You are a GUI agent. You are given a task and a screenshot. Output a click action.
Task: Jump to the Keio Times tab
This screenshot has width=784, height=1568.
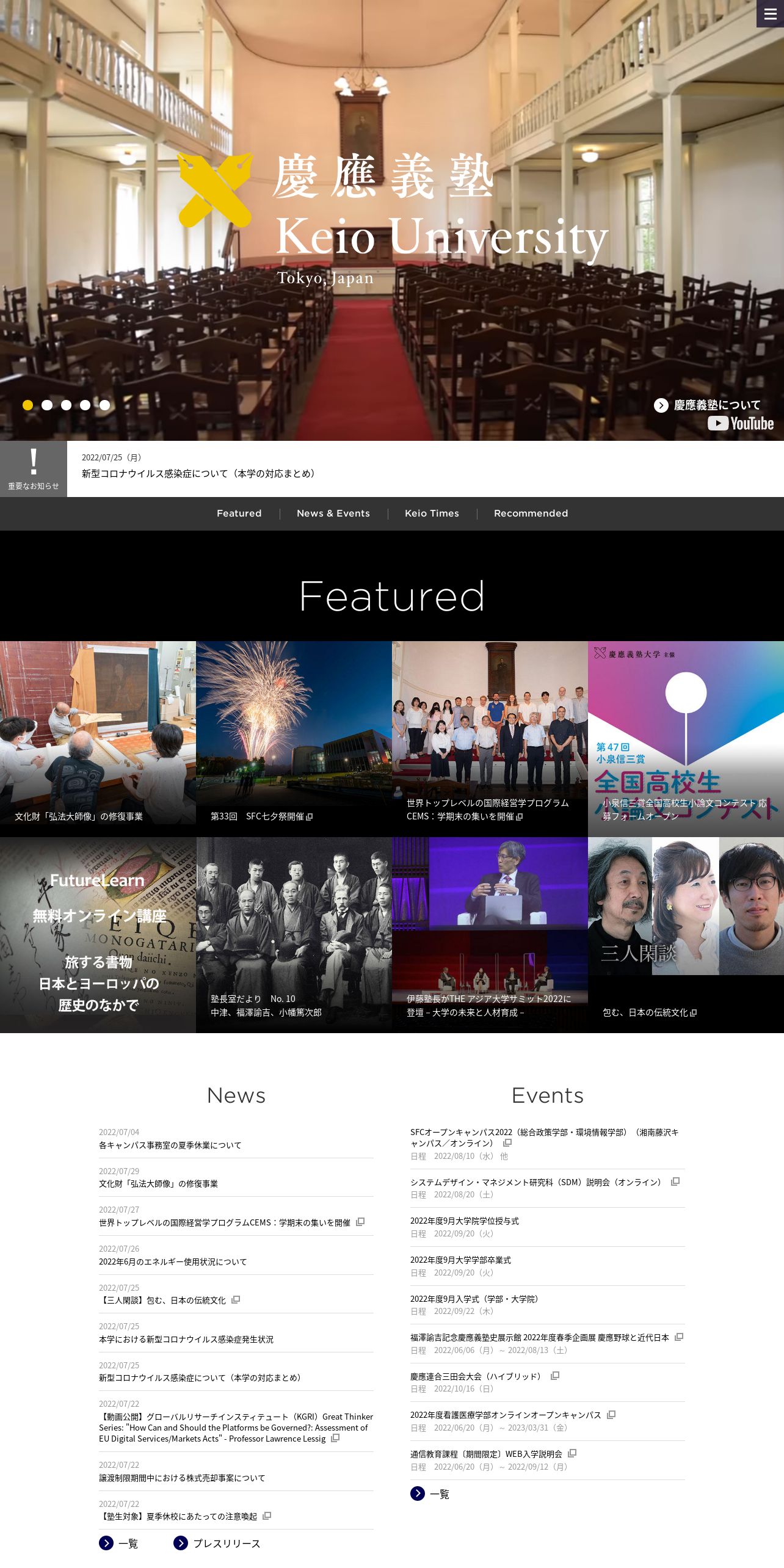(x=432, y=514)
